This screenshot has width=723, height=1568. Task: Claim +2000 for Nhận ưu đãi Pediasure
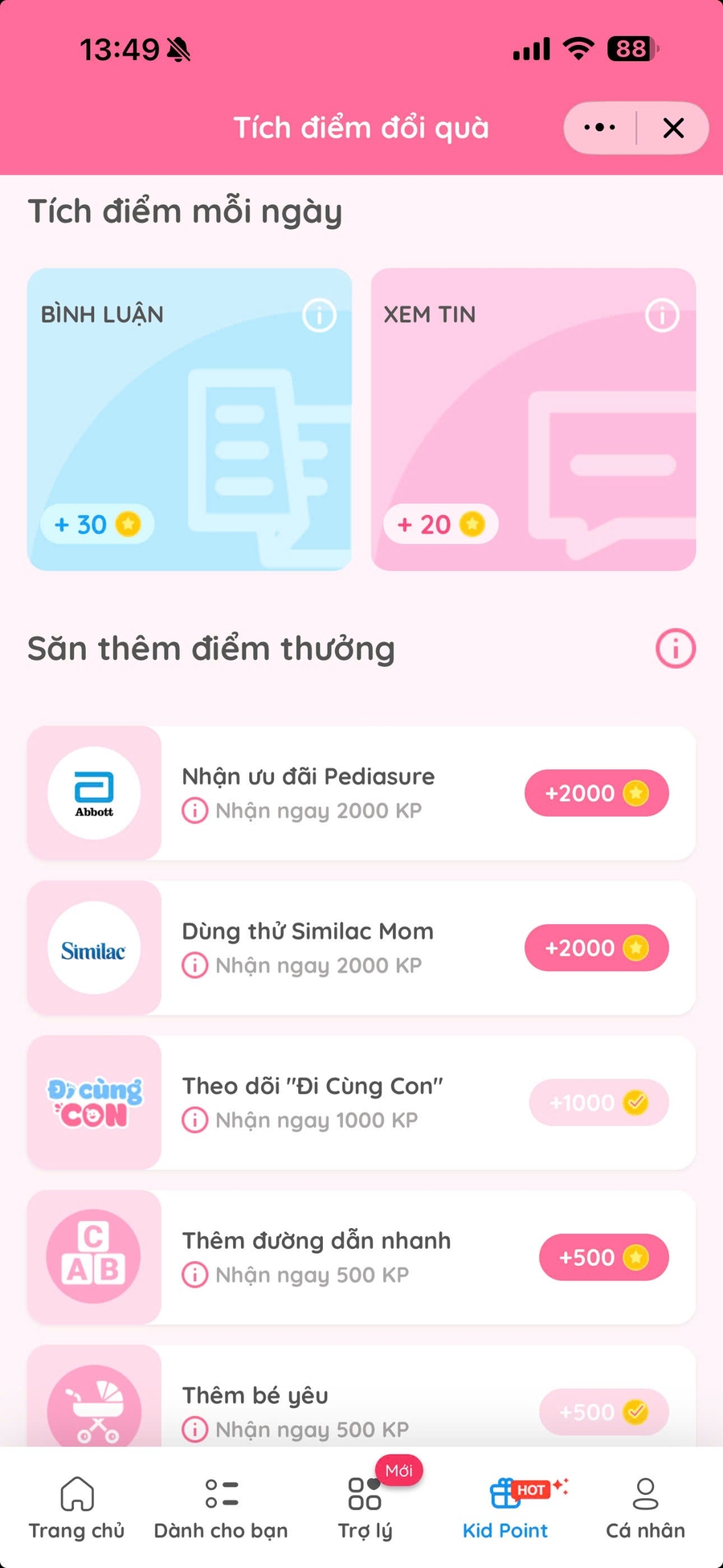(596, 793)
